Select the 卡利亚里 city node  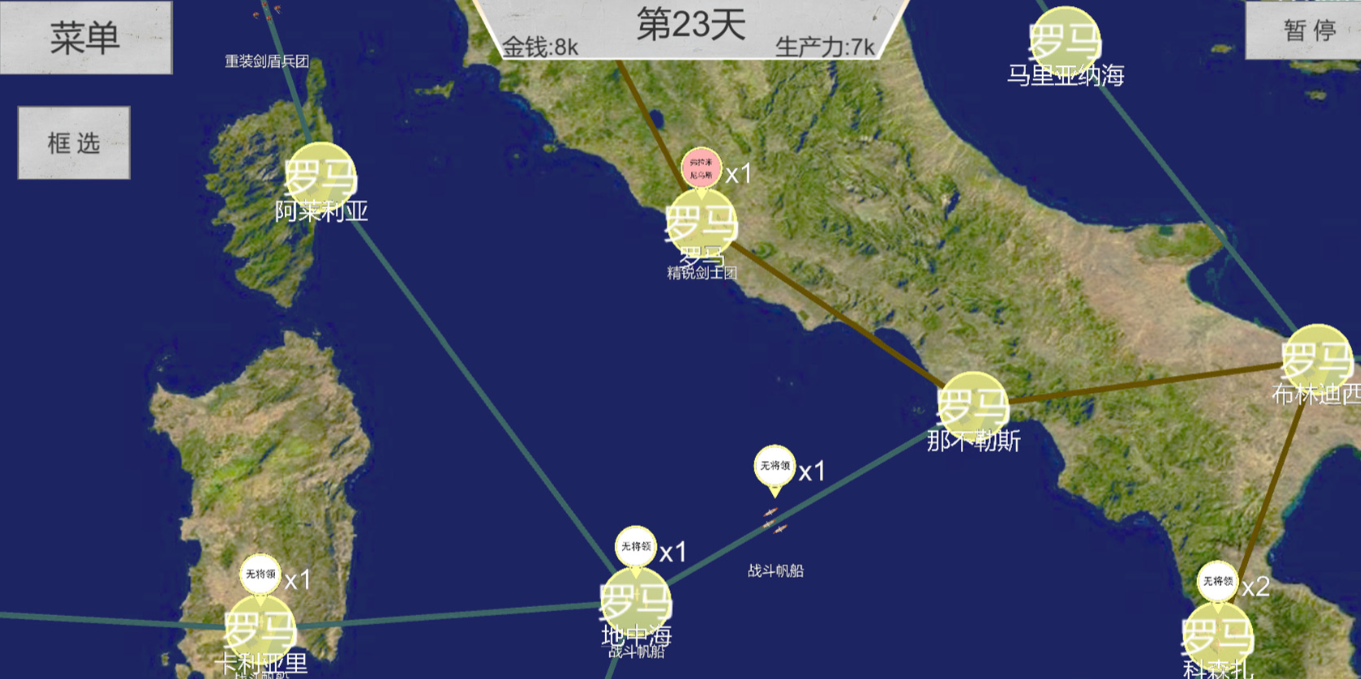[x=261, y=630]
